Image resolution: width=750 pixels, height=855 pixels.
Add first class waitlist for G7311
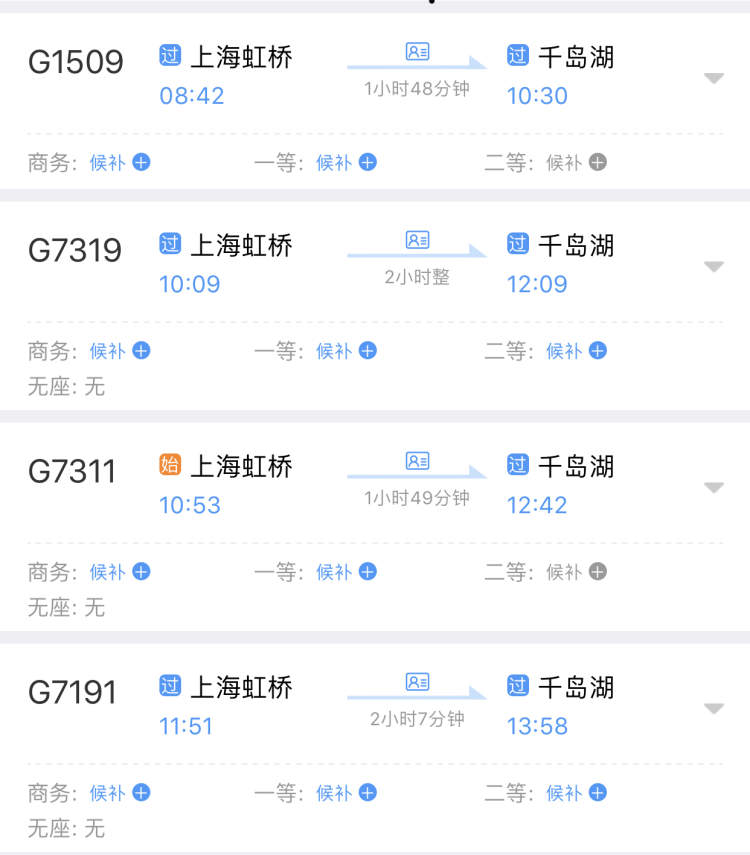coord(368,572)
